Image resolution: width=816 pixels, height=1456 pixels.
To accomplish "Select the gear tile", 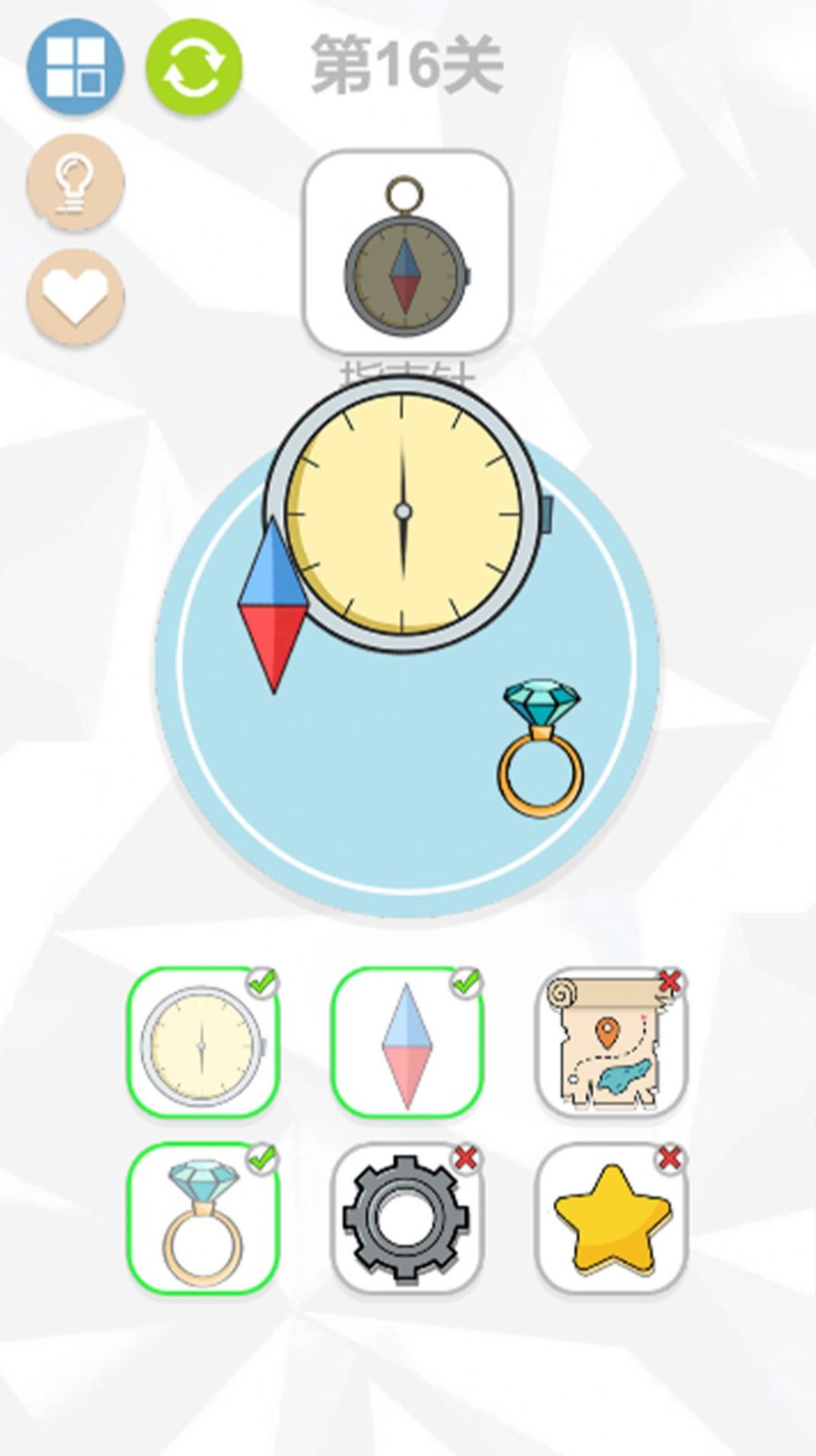I will [407, 1219].
